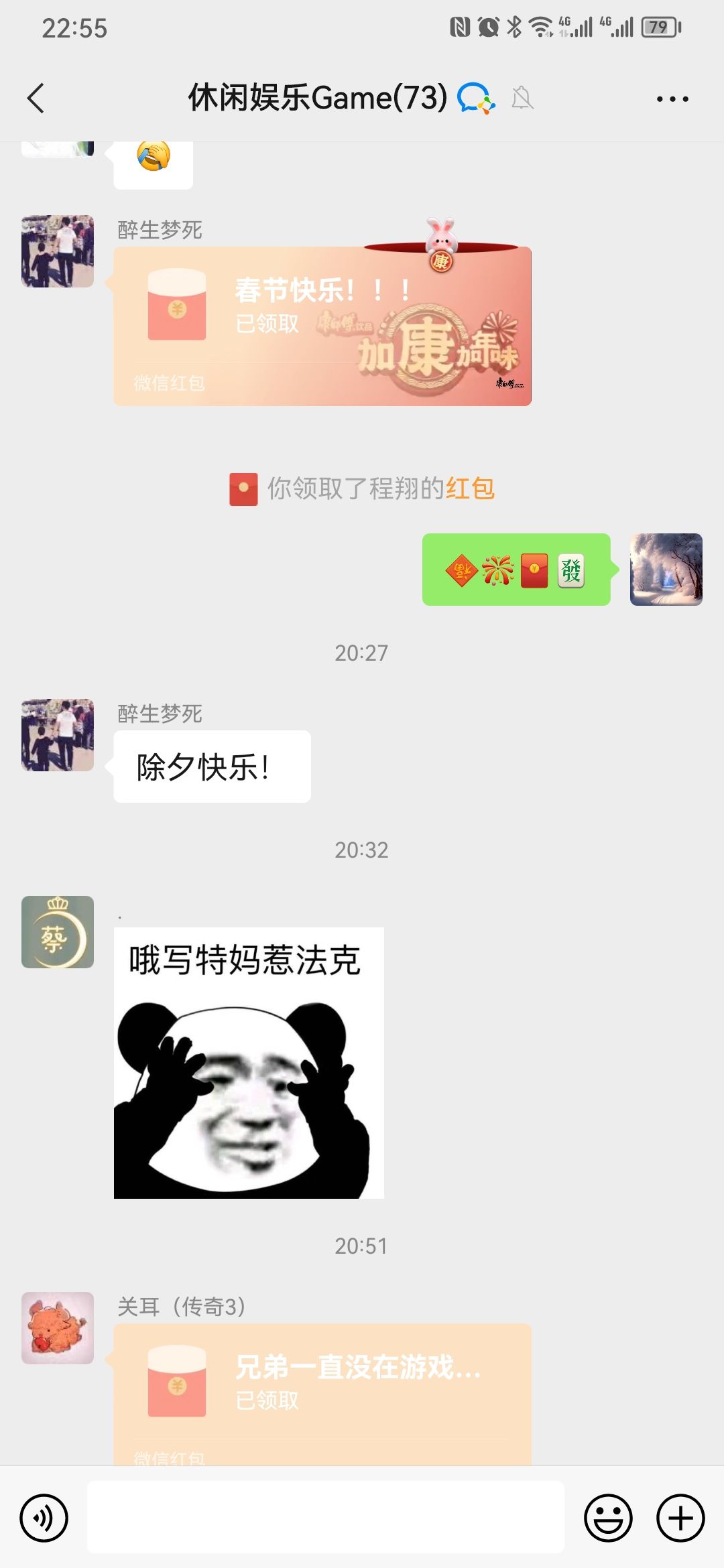Focus the message text field

325,1518
